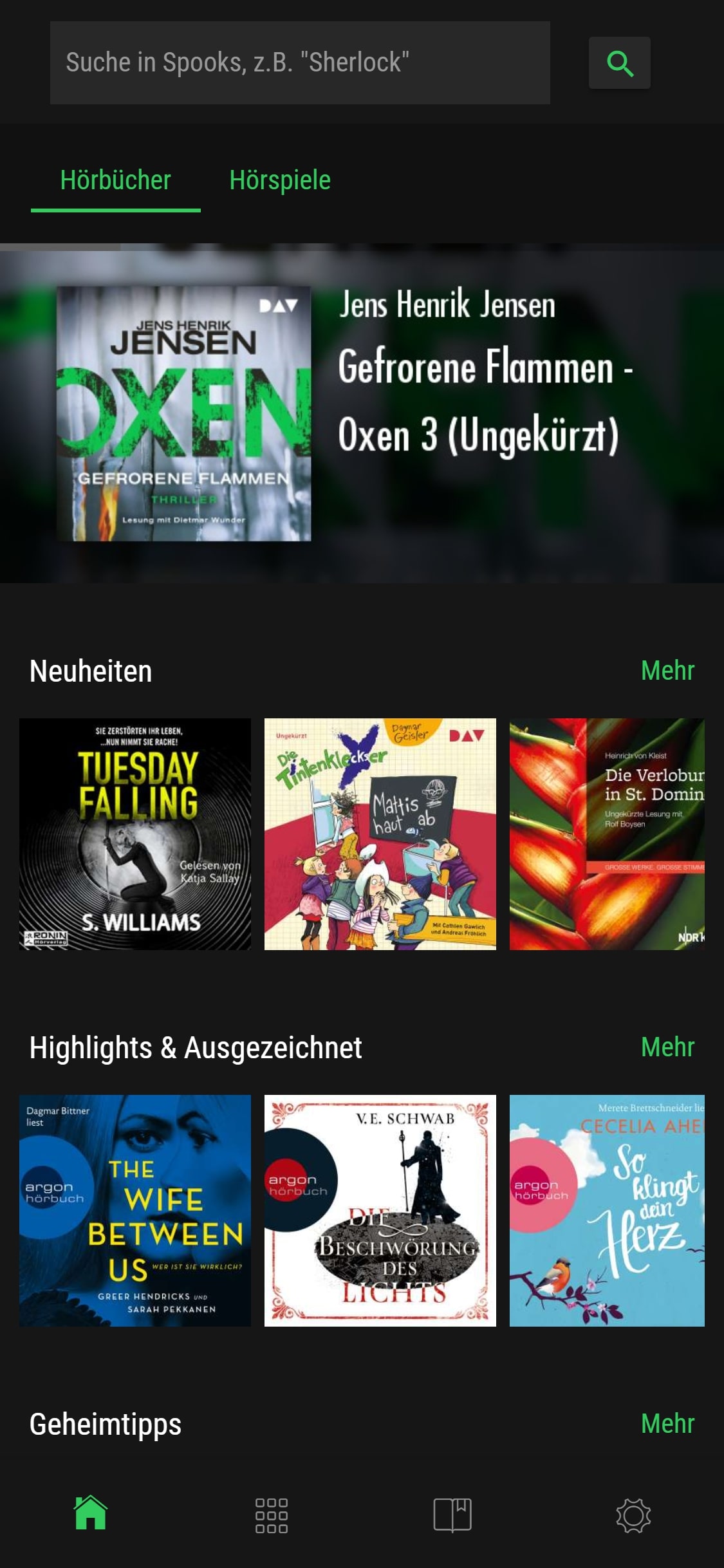Tap Mehr next to Highlights & Ausgezeichnet
724x1568 pixels.
click(667, 1047)
